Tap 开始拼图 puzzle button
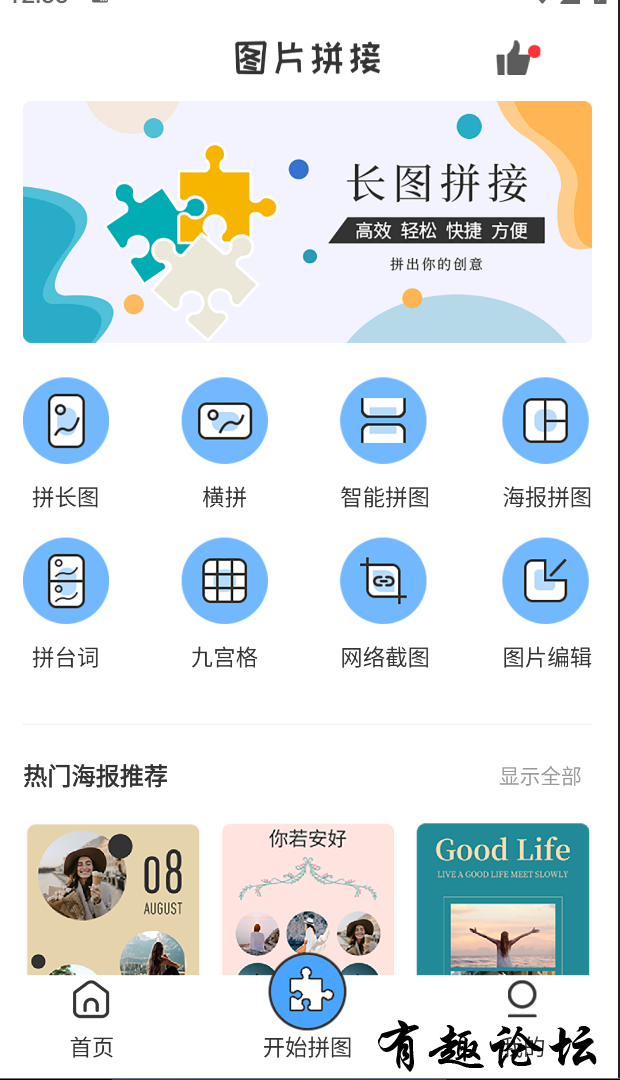The width and height of the screenshot is (620, 1080). click(307, 996)
